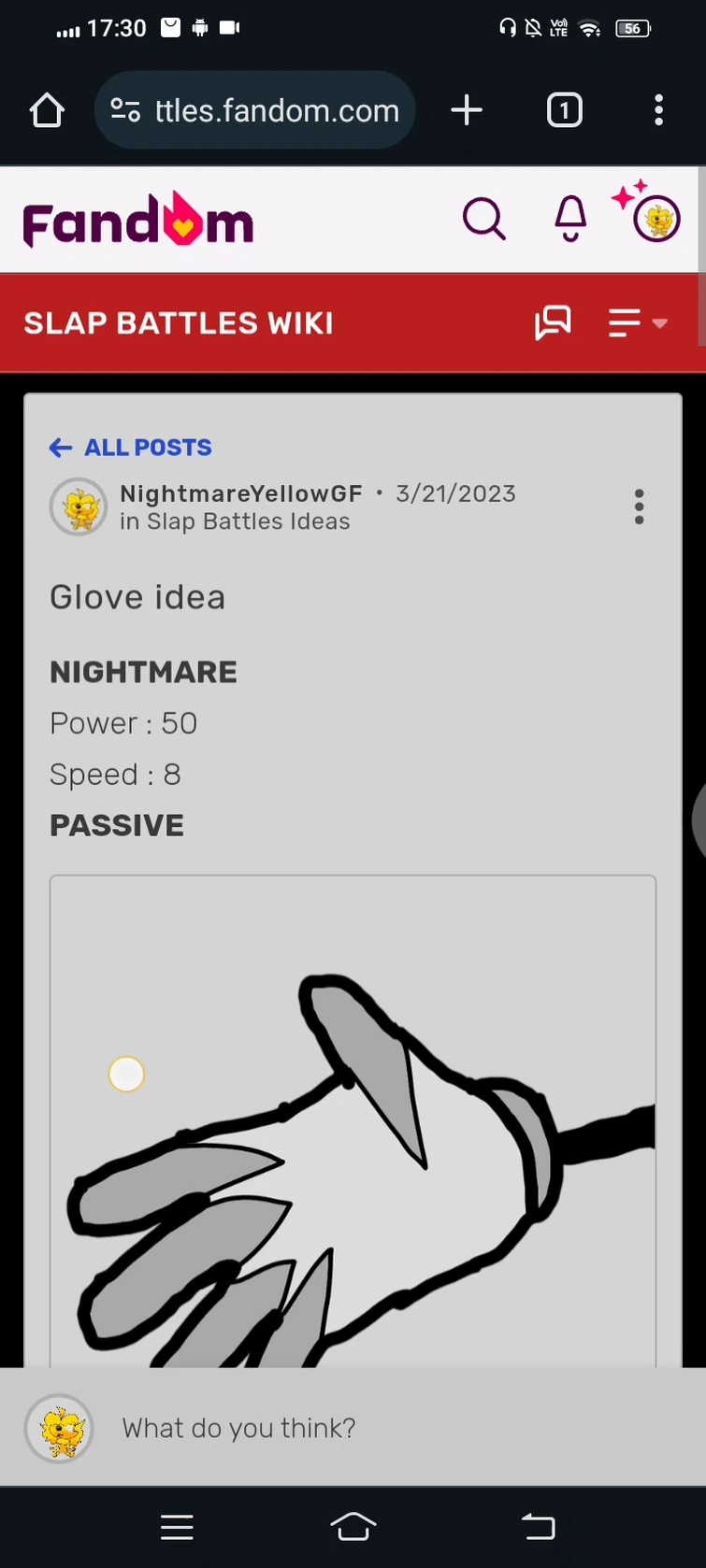Viewport: 706px width, 1568px height.
Task: Tap the address bar showing ttles.fandom.com
Action: (276, 110)
